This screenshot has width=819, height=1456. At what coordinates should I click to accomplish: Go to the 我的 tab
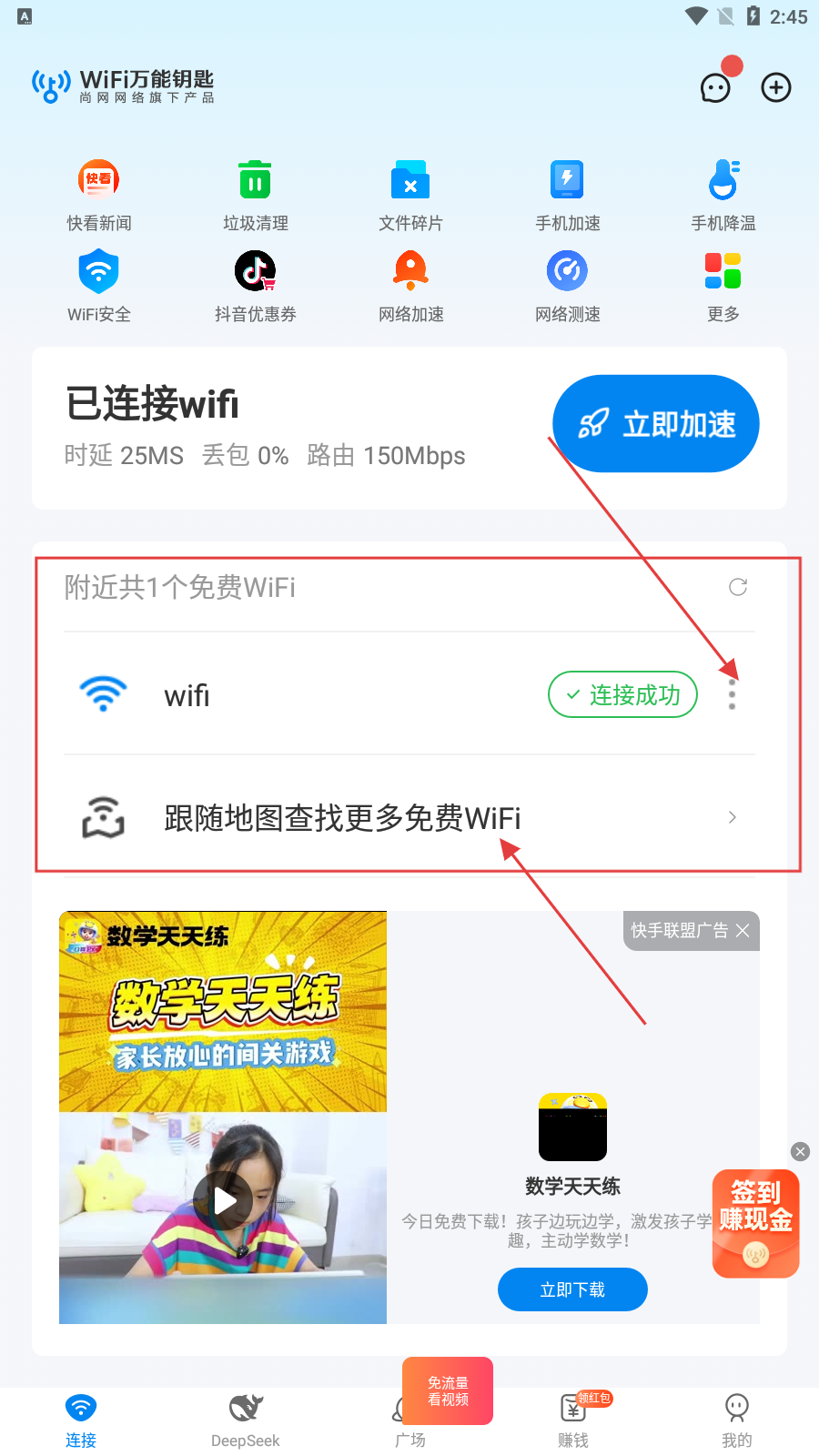[x=737, y=1420]
